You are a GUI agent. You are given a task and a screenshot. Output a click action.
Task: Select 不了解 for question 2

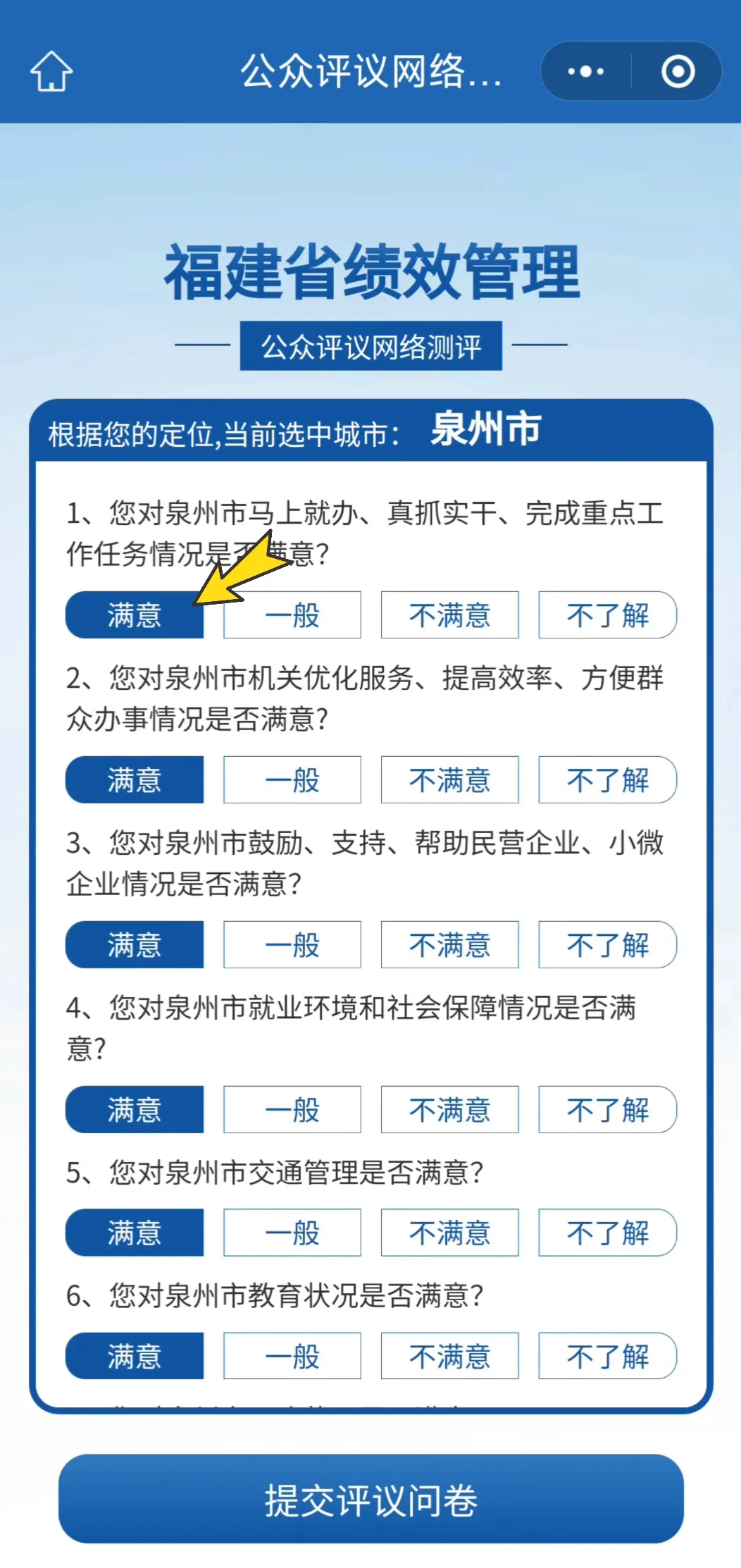[607, 780]
